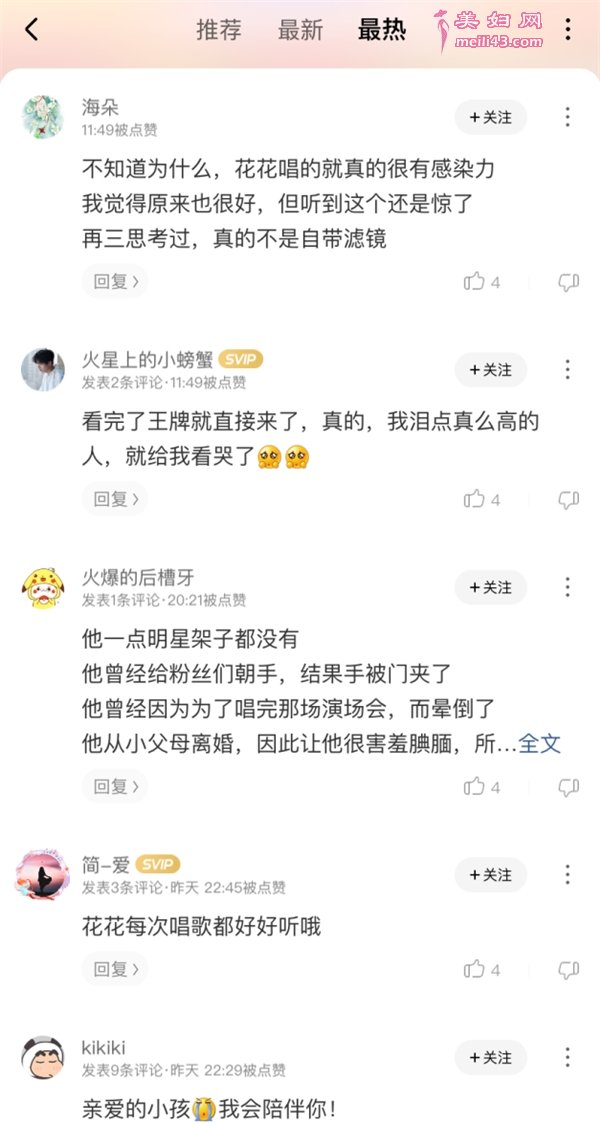Follow user 火爆的后槽牙
The width and height of the screenshot is (600, 1123).
(490, 587)
